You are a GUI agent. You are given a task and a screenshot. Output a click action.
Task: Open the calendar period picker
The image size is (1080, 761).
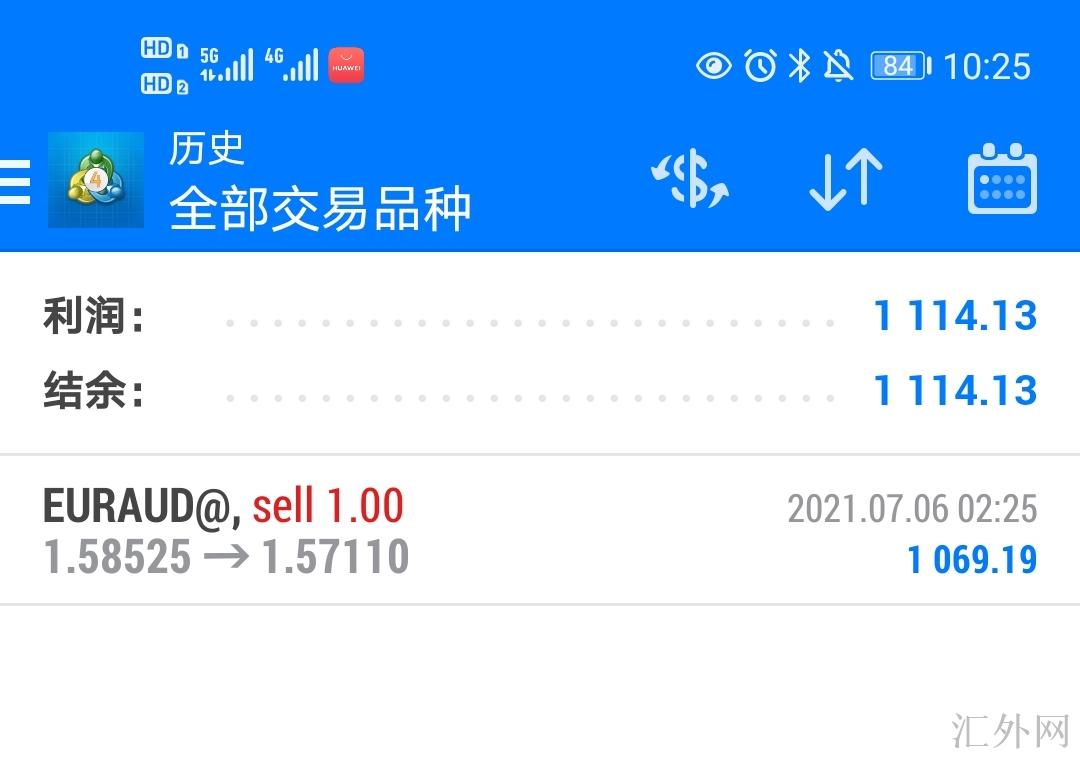(1002, 180)
